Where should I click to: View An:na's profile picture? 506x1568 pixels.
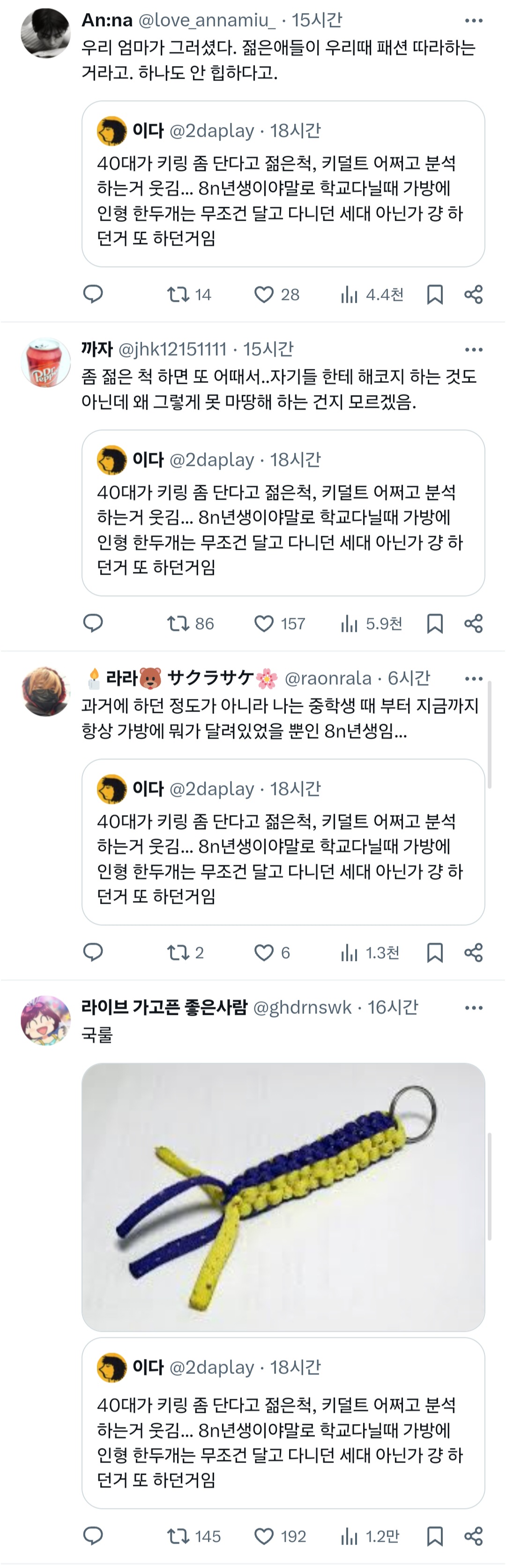(45, 33)
